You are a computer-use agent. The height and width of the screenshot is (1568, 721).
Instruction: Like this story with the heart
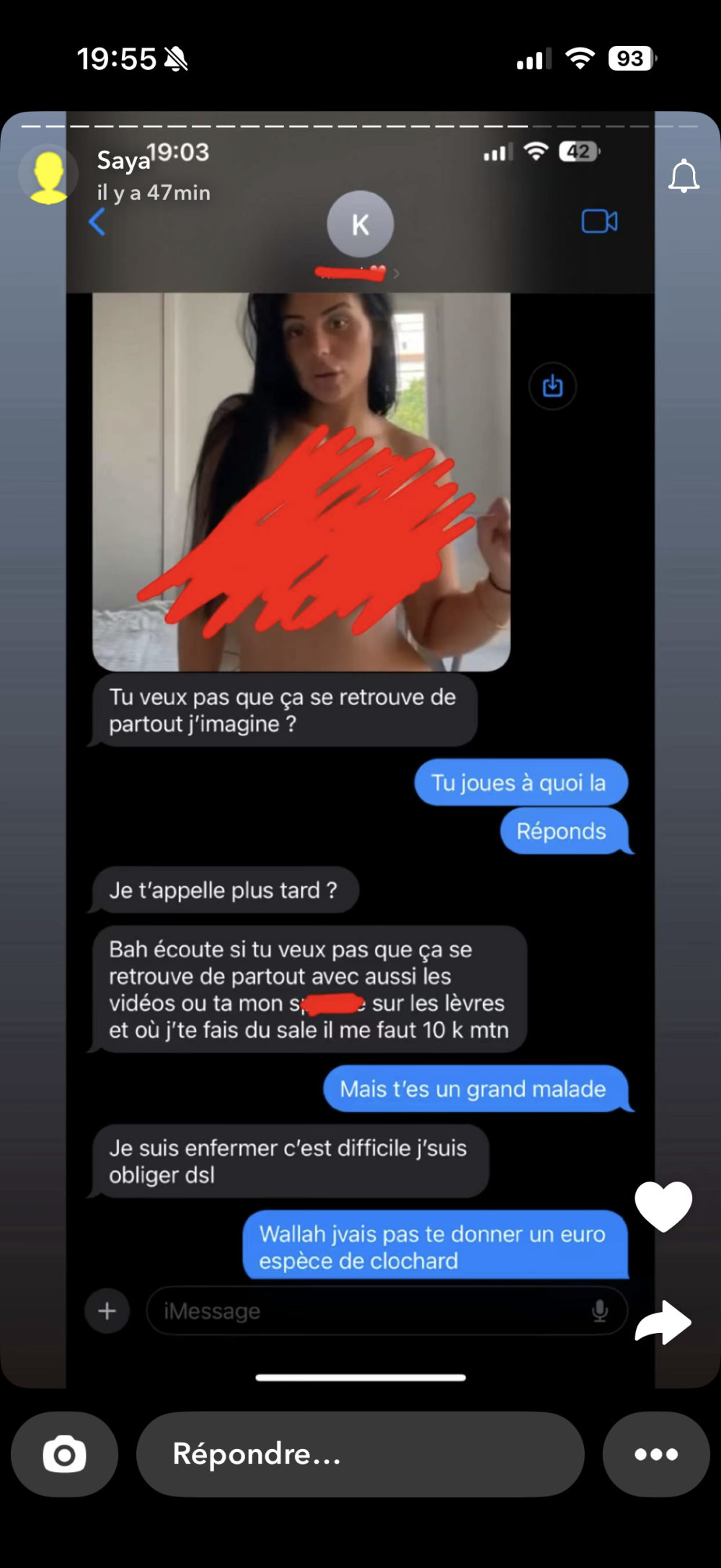pyautogui.click(x=663, y=1207)
